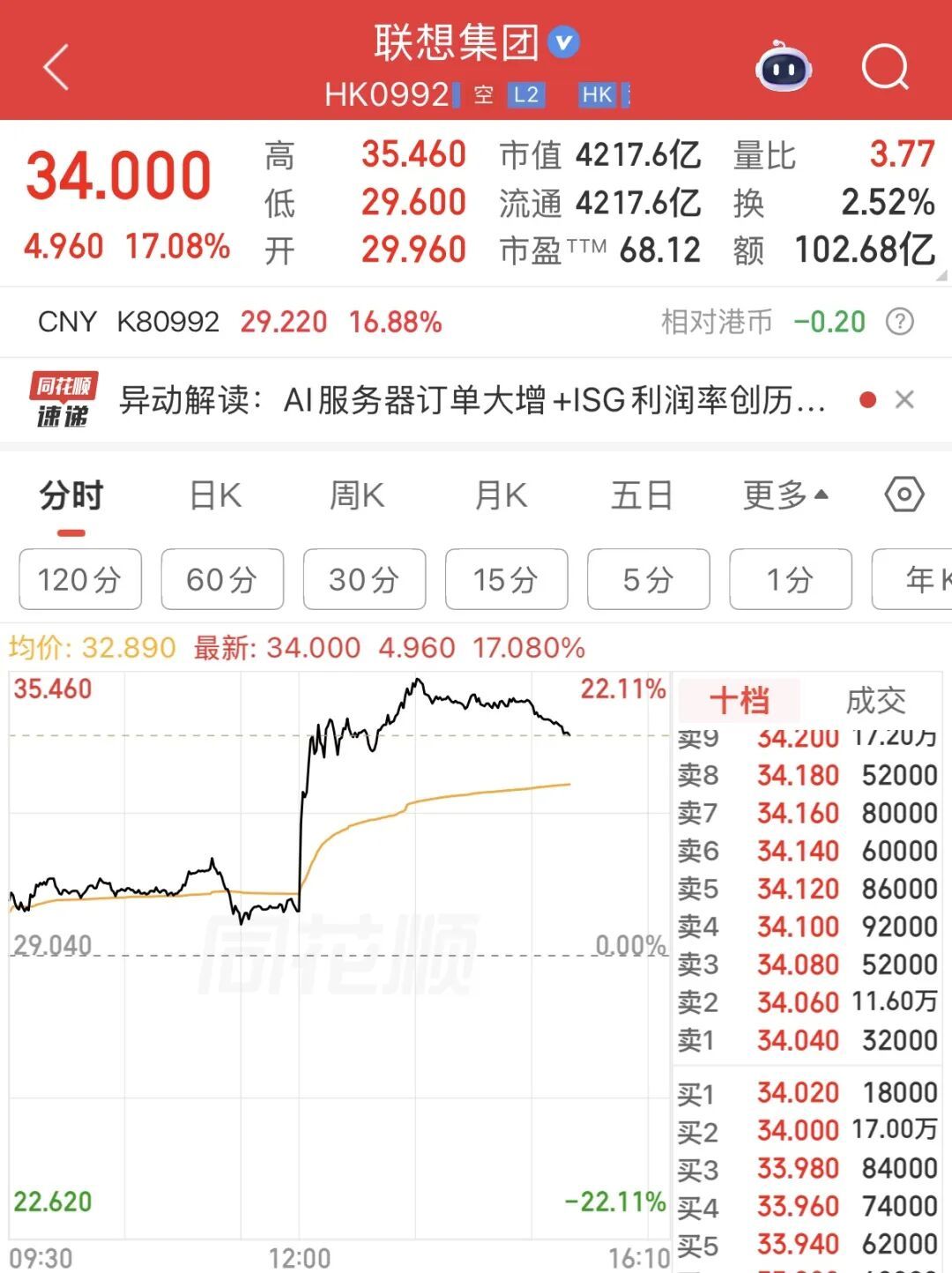Open the 异动解读 news banner
This screenshot has height=1273, width=952.
click(472, 400)
